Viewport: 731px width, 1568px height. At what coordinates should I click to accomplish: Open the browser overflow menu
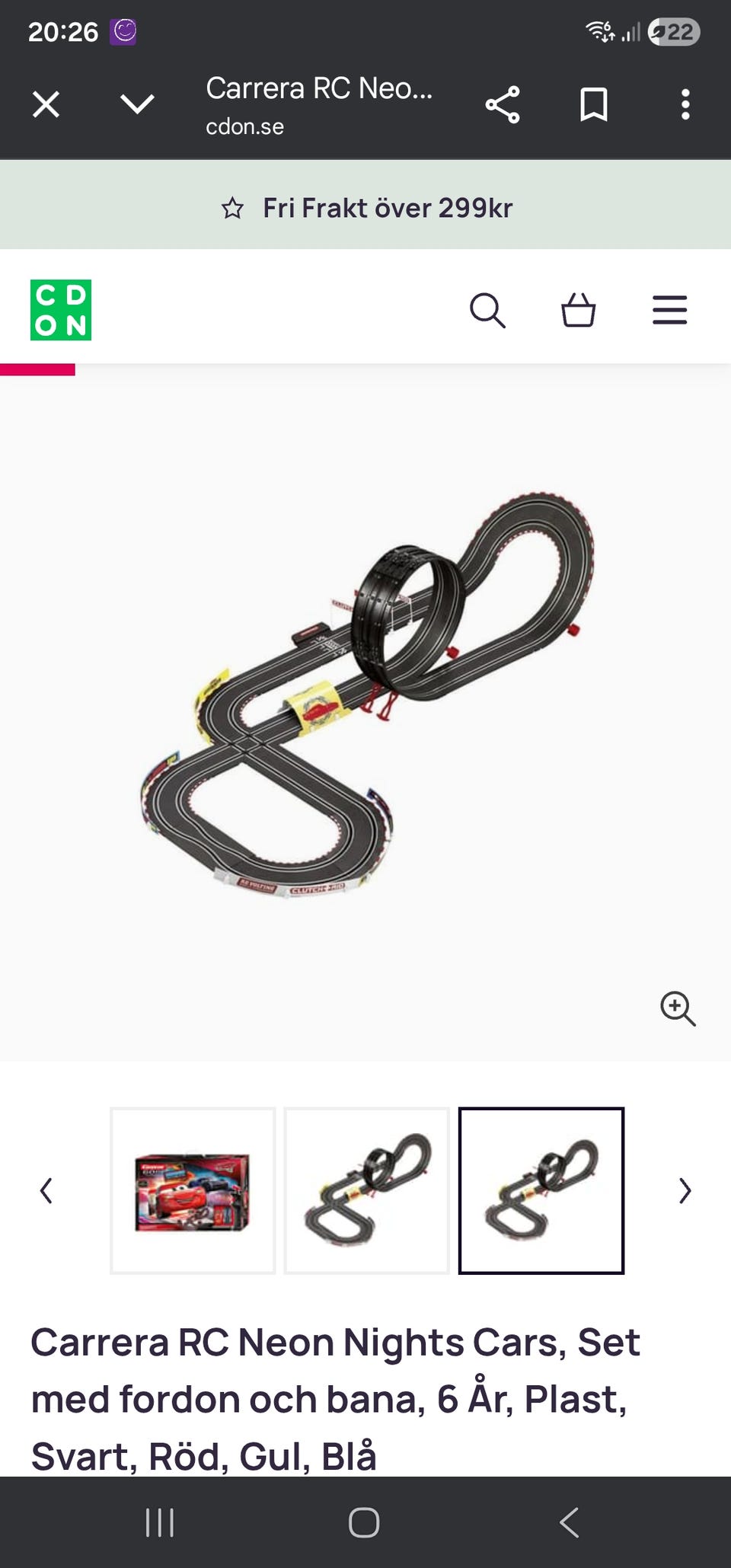685,104
